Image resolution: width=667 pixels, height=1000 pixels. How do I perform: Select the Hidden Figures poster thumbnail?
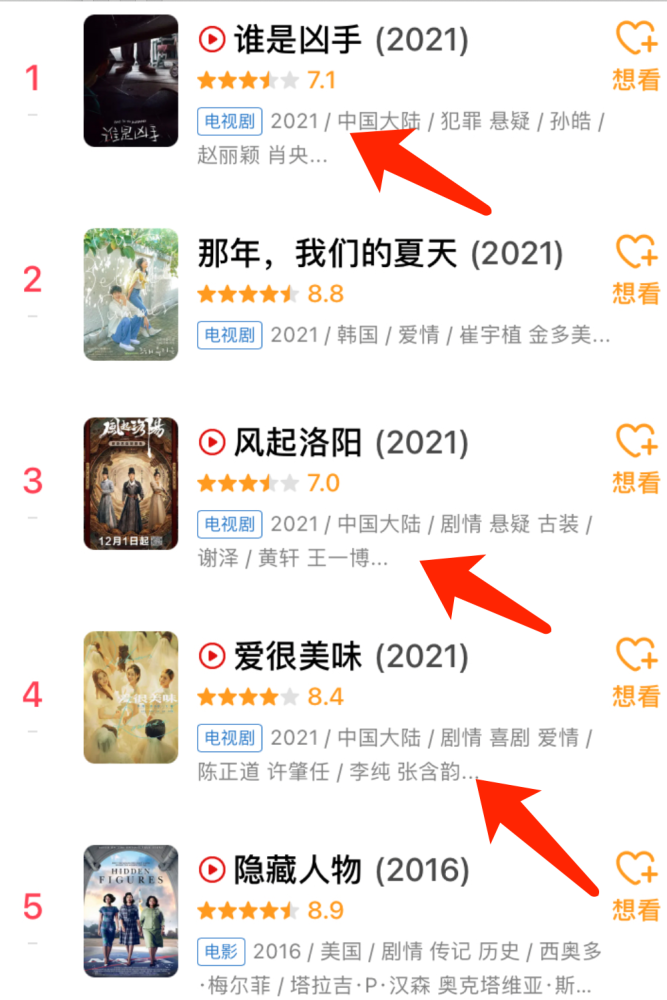click(x=131, y=911)
